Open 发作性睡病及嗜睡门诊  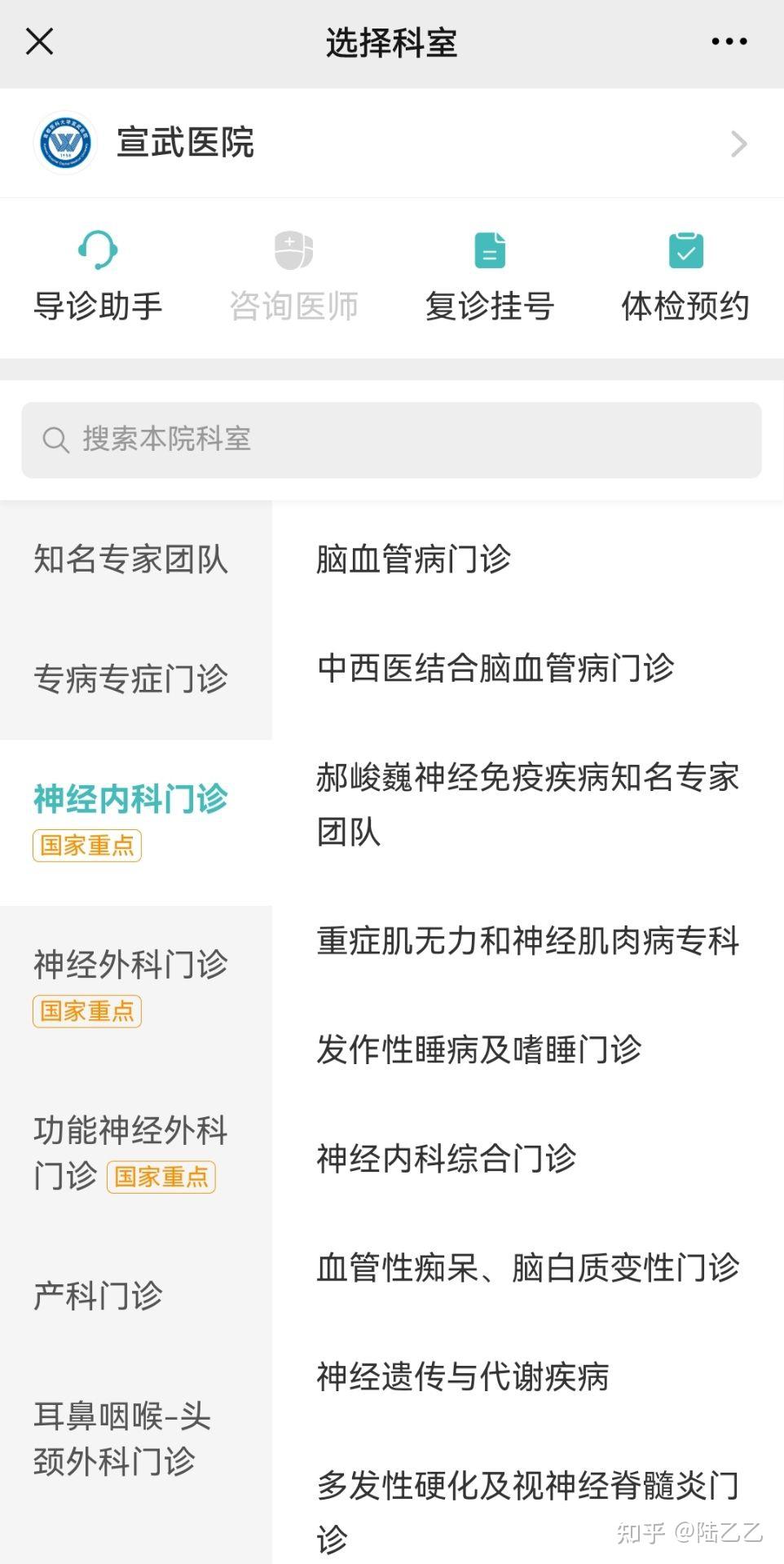point(477,1050)
